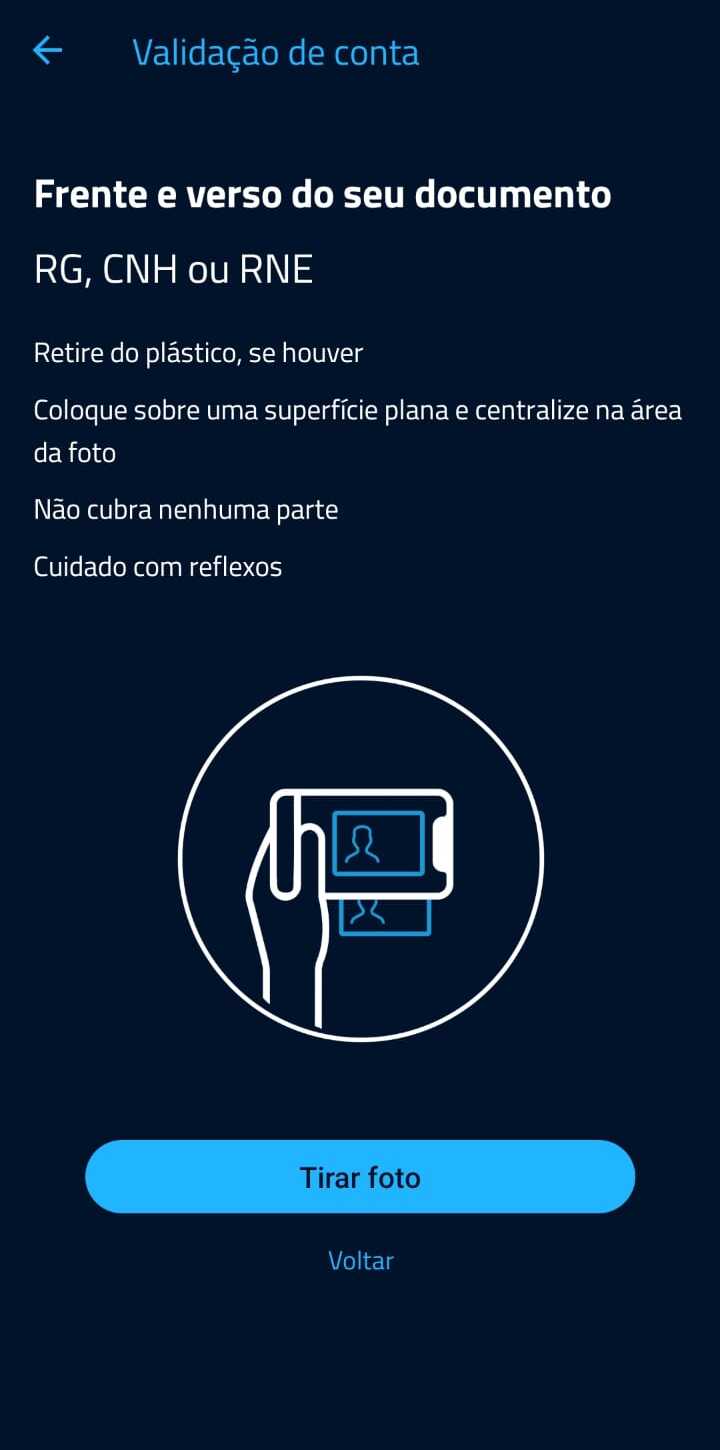Screen dimensions: 720x1450
Task: Select the Voltar link
Action: (x=360, y=1260)
